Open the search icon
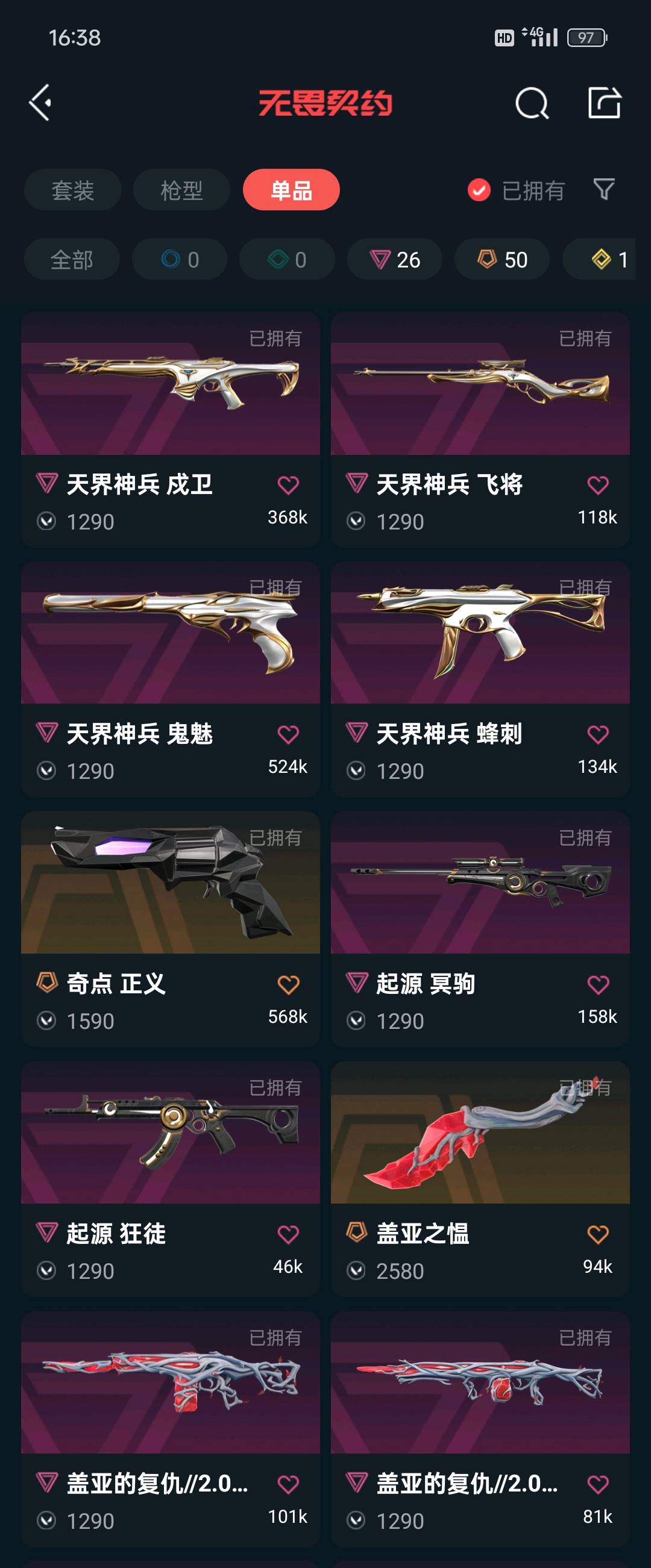This screenshot has width=651, height=1568. [532, 104]
